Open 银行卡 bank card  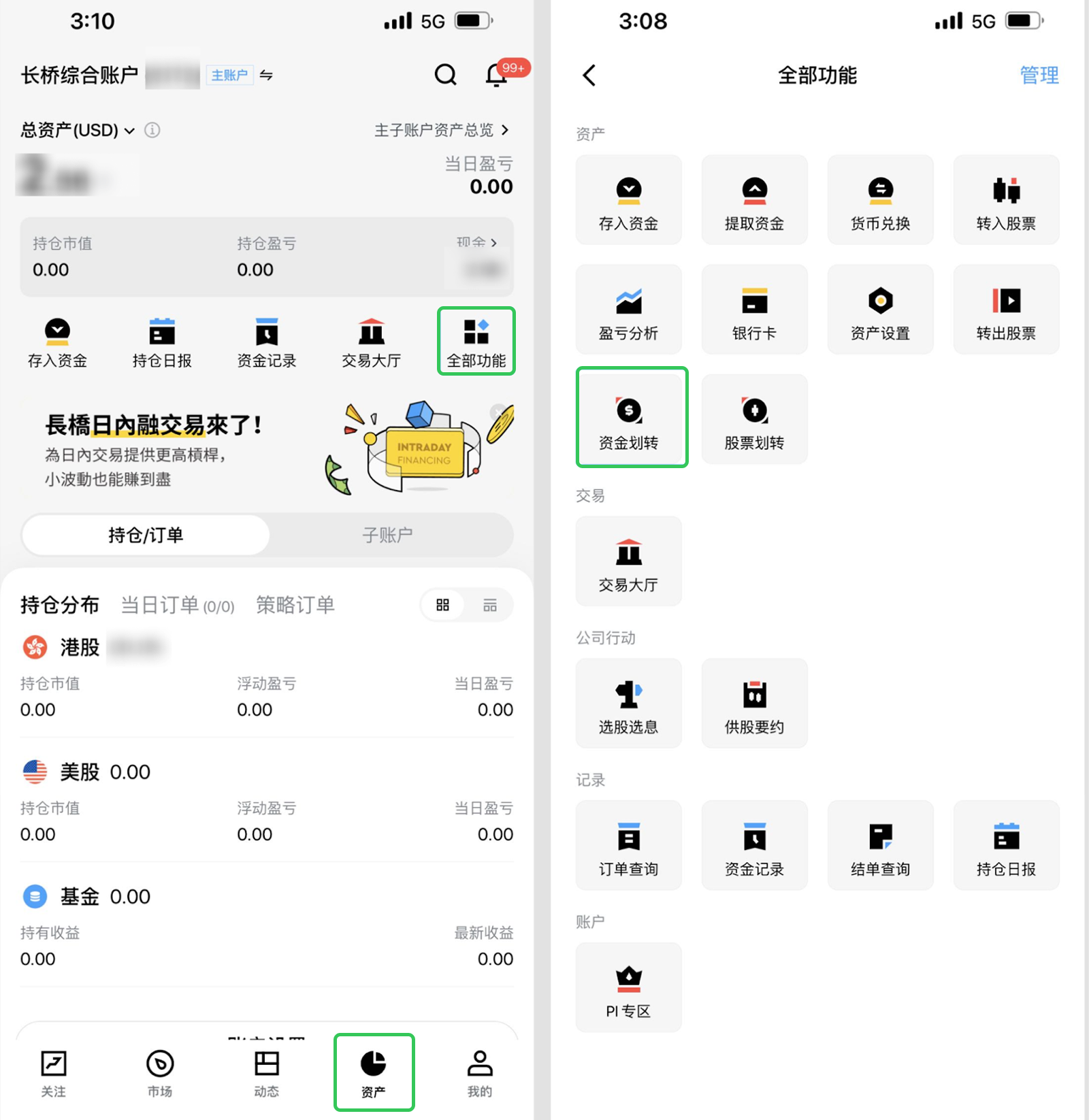click(x=754, y=310)
